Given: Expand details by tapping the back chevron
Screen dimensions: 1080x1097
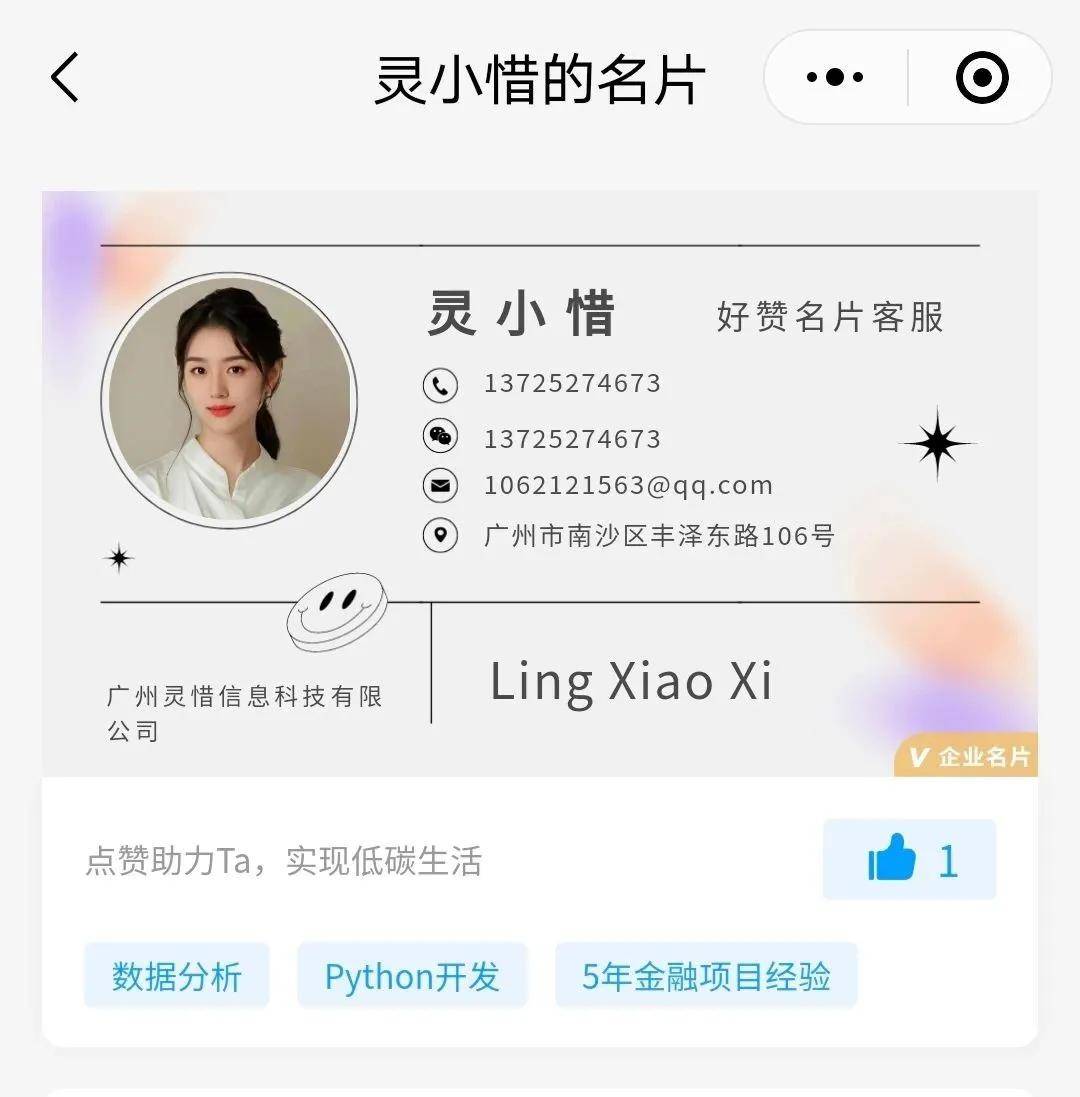Looking at the screenshot, I should (x=64, y=76).
